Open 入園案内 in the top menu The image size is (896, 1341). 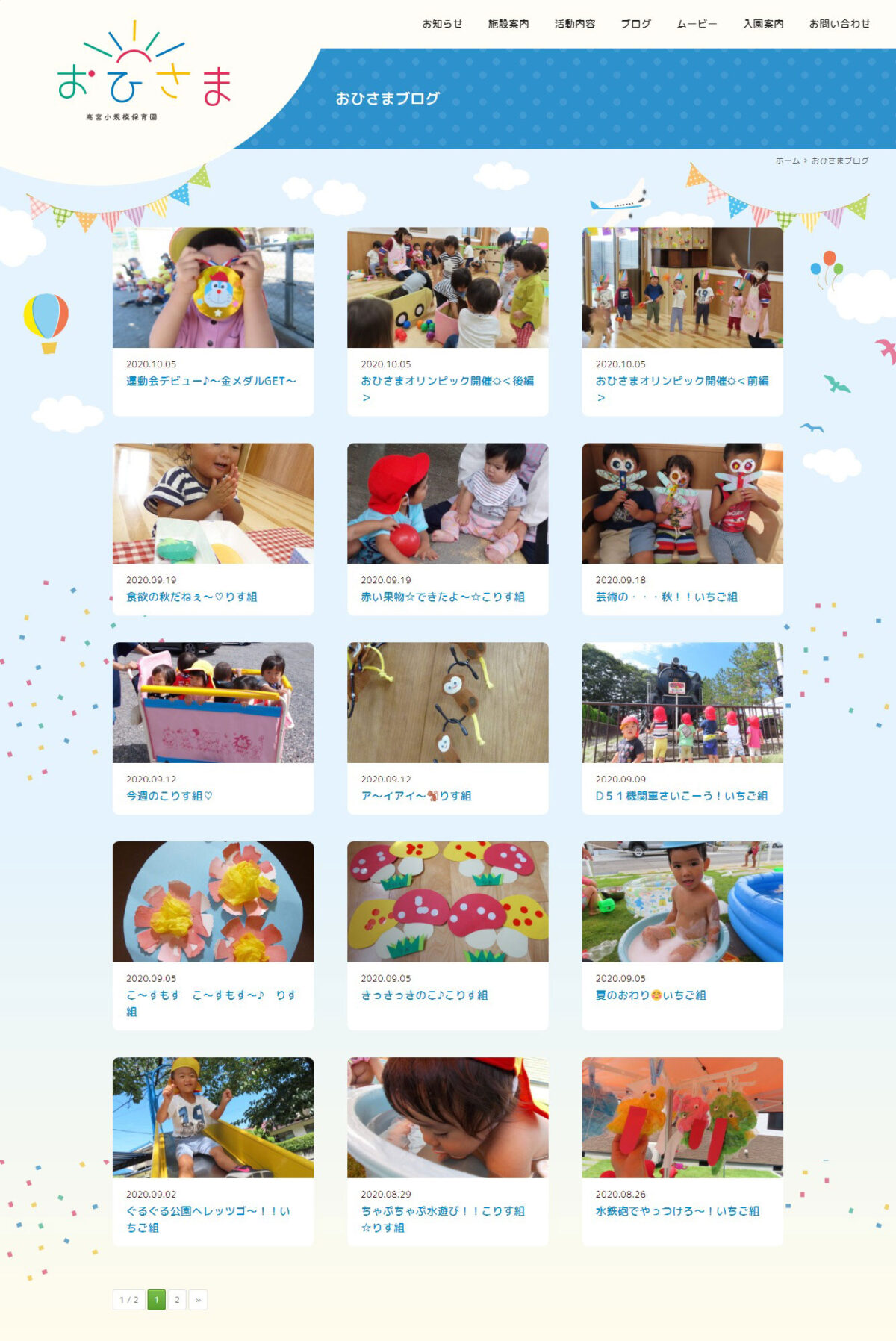763,24
